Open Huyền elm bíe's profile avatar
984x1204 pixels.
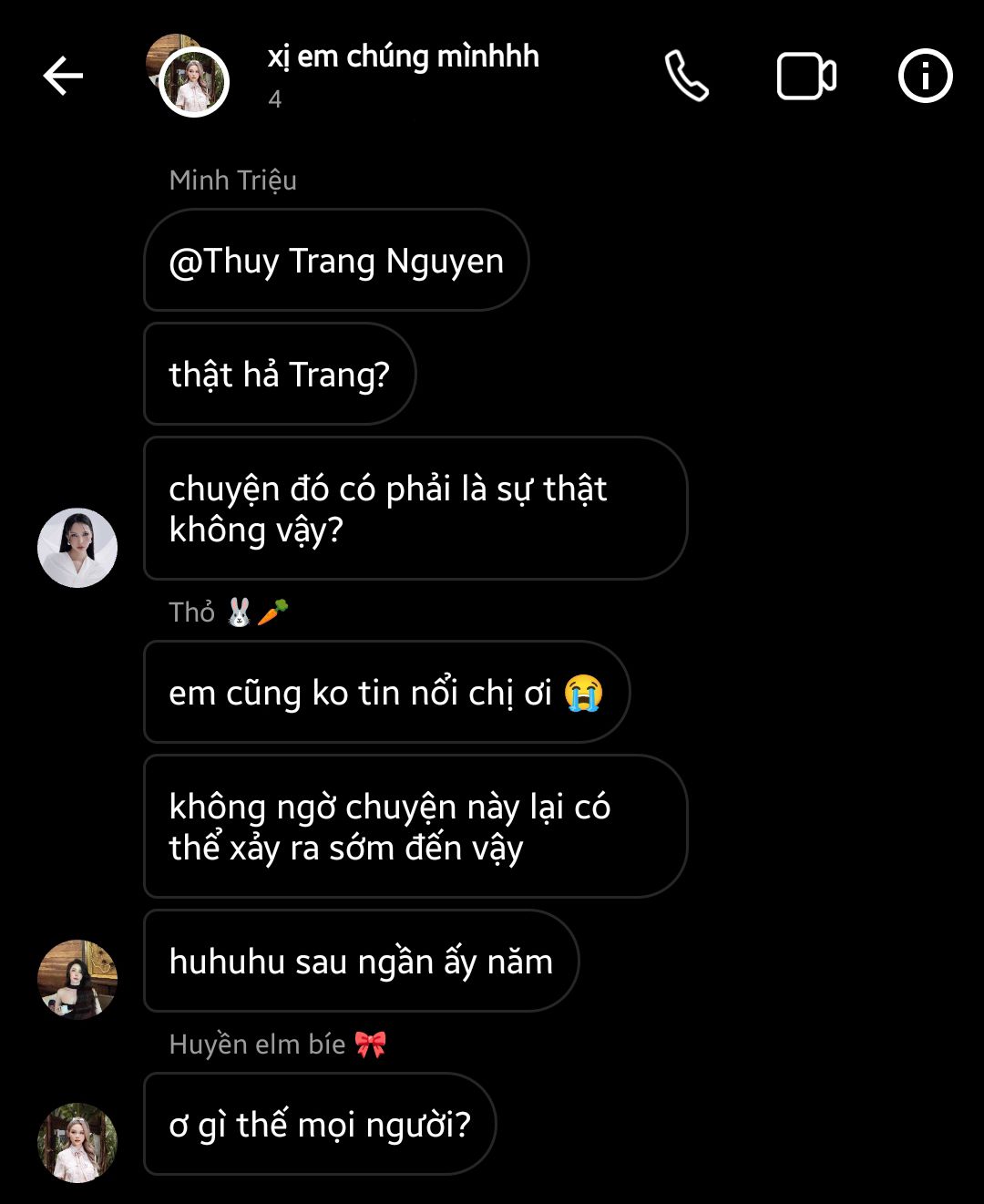tap(77, 1143)
